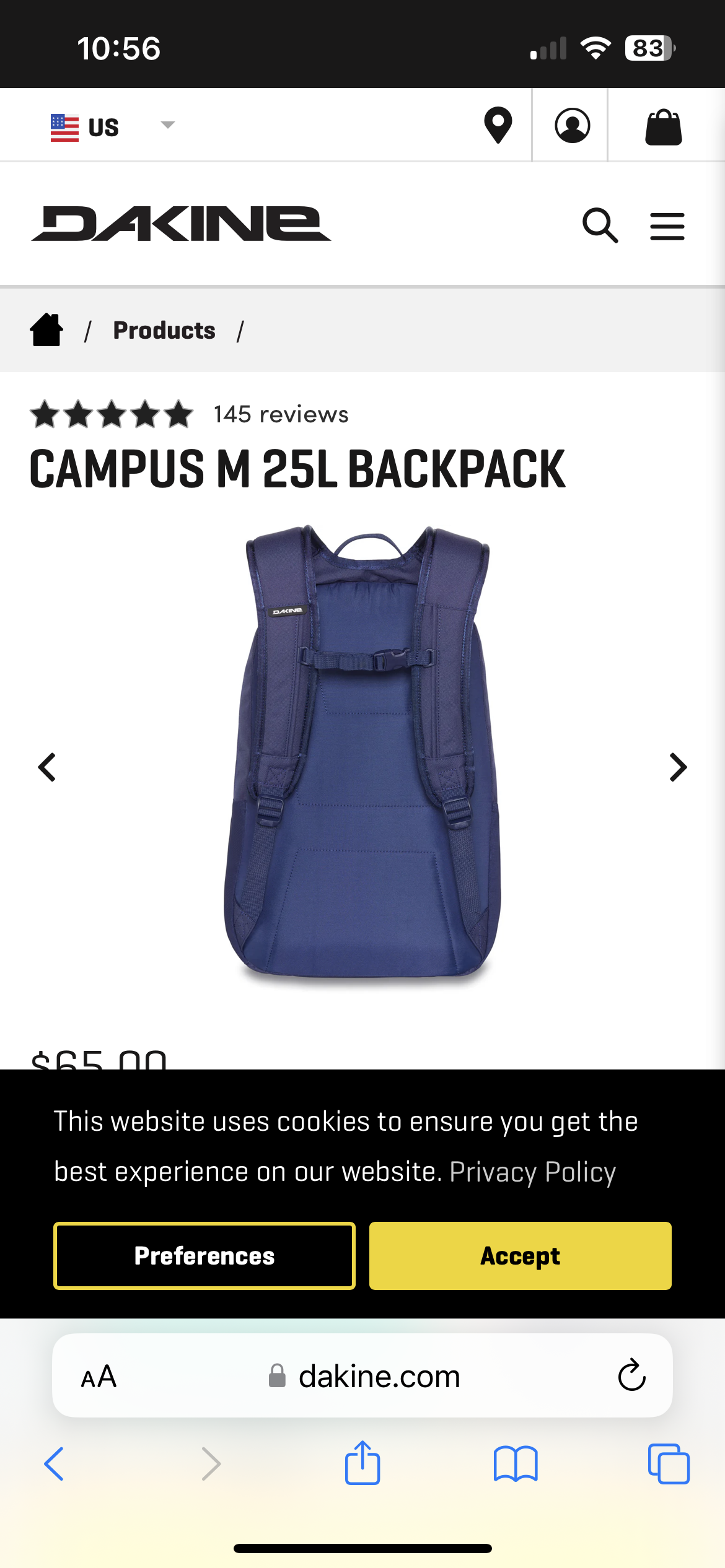
Task: Open the site search magnifier
Action: point(600,225)
